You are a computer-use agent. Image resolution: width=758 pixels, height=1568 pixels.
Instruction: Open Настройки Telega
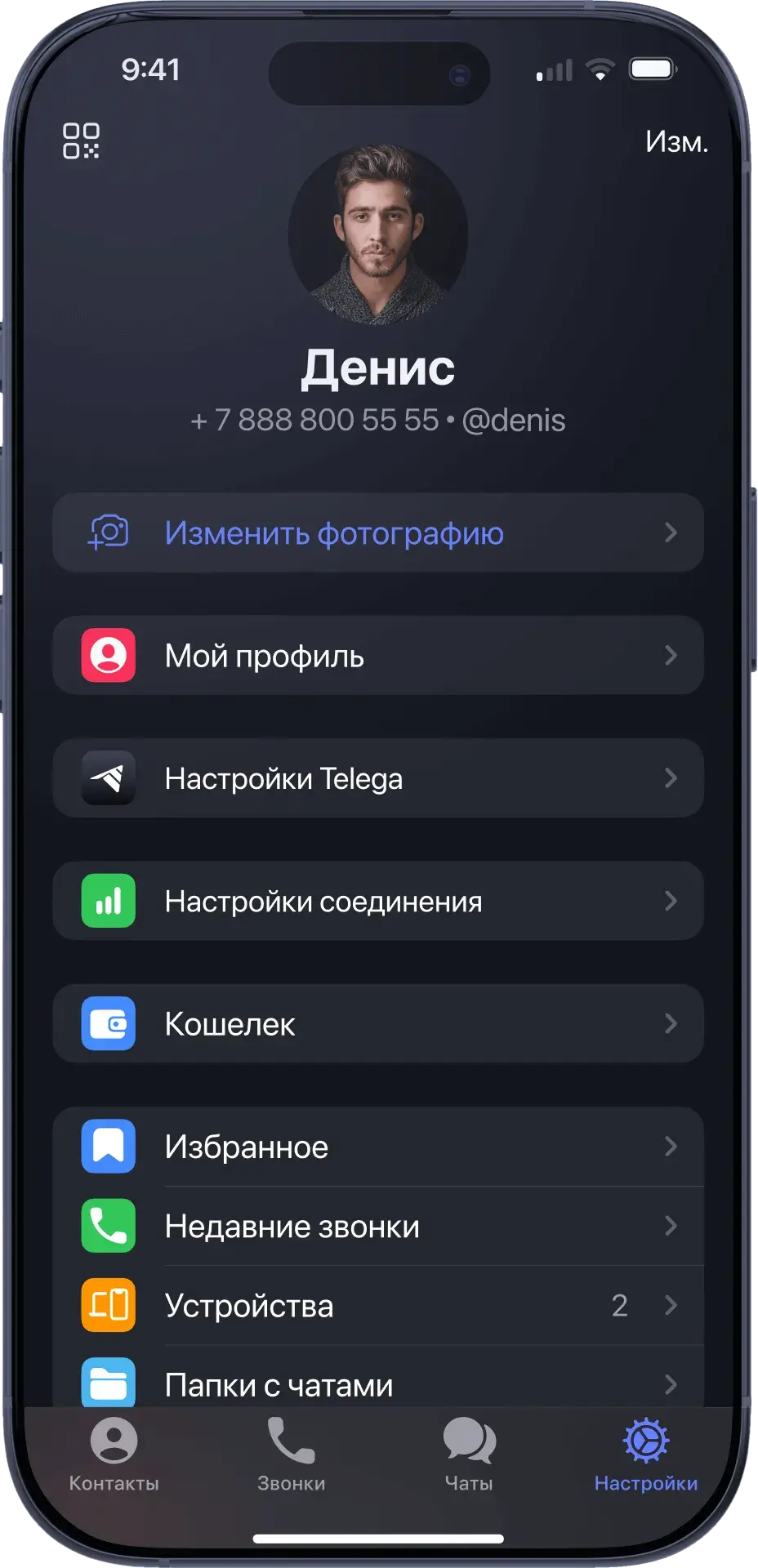click(377, 777)
